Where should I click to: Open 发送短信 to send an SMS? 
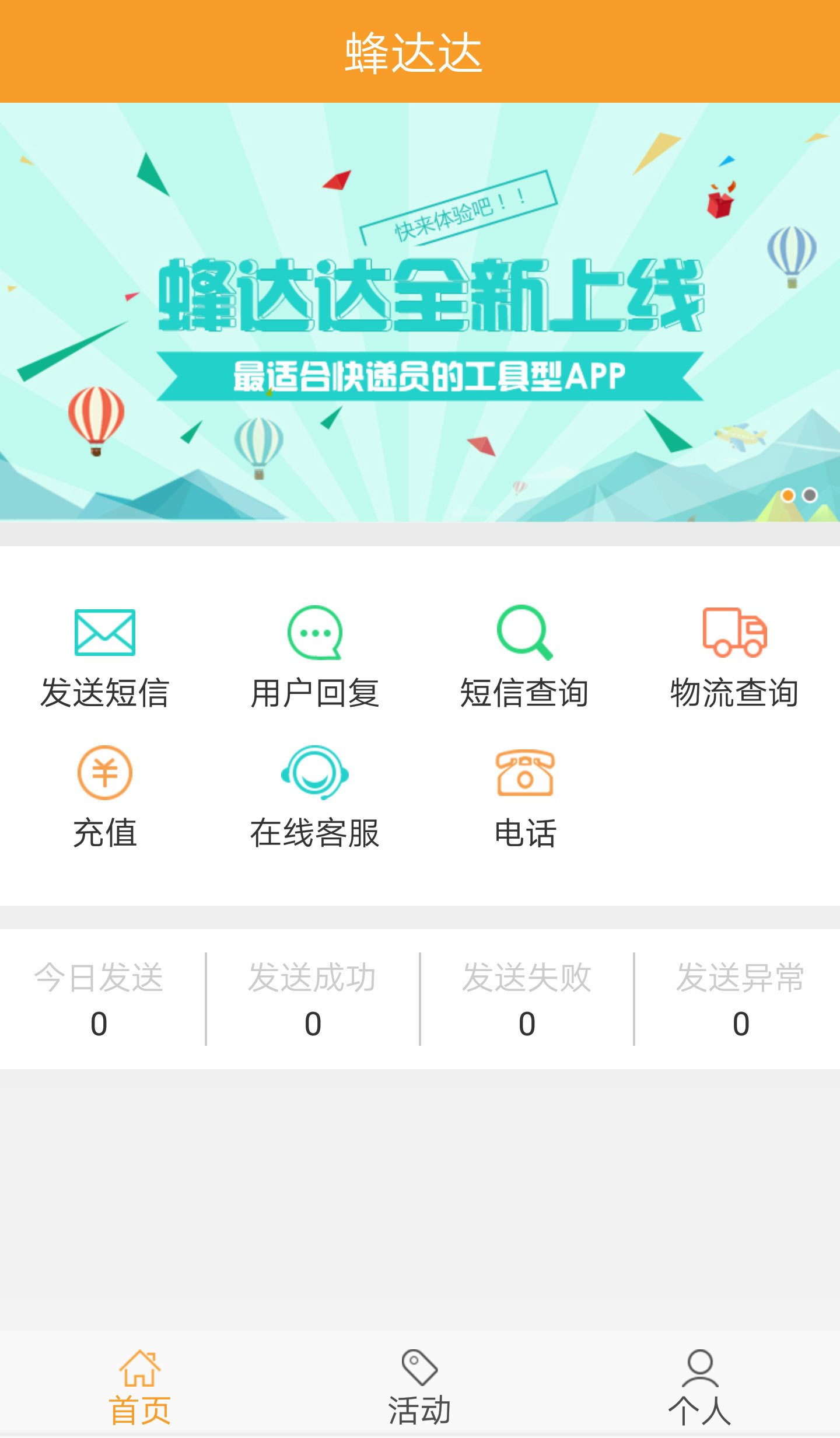(105, 657)
